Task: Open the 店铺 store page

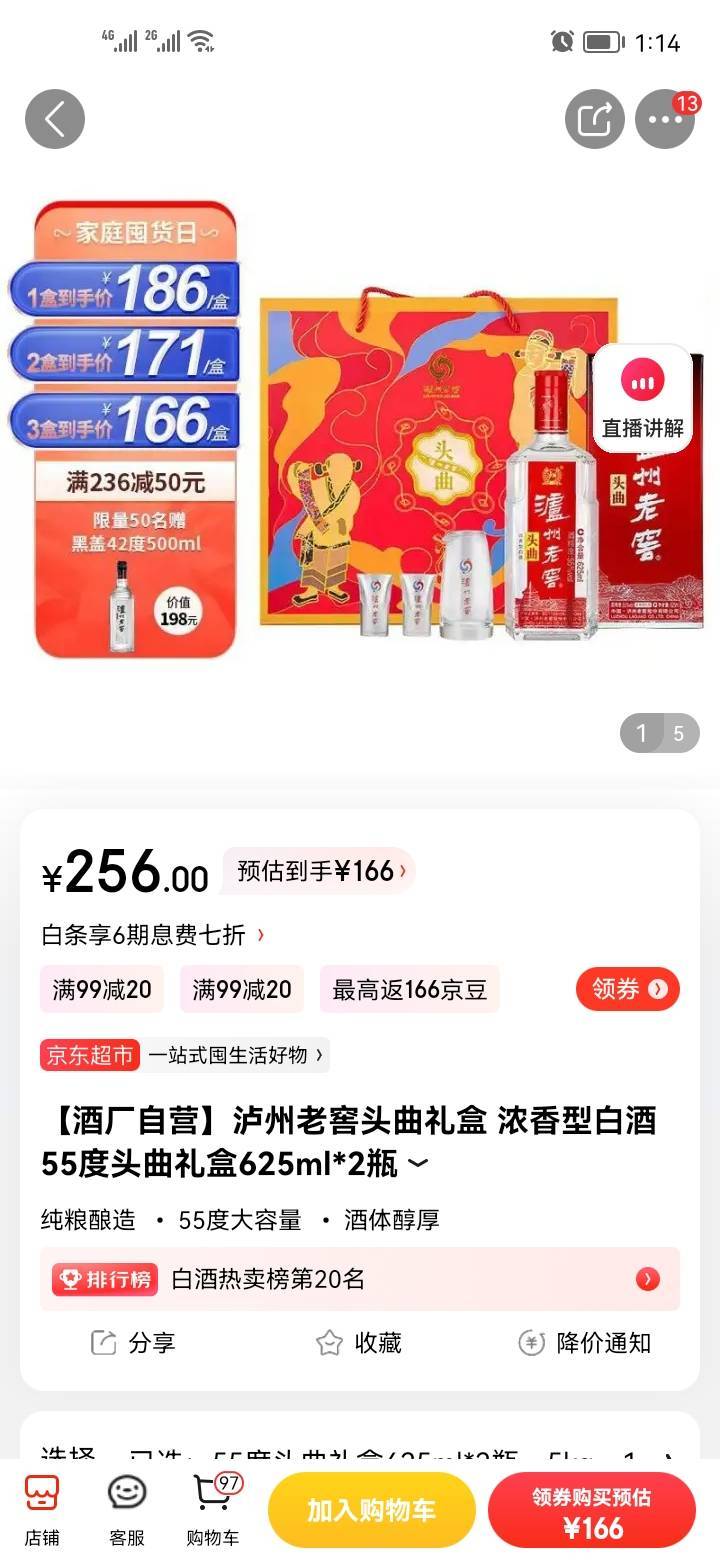Action: coord(42,1509)
